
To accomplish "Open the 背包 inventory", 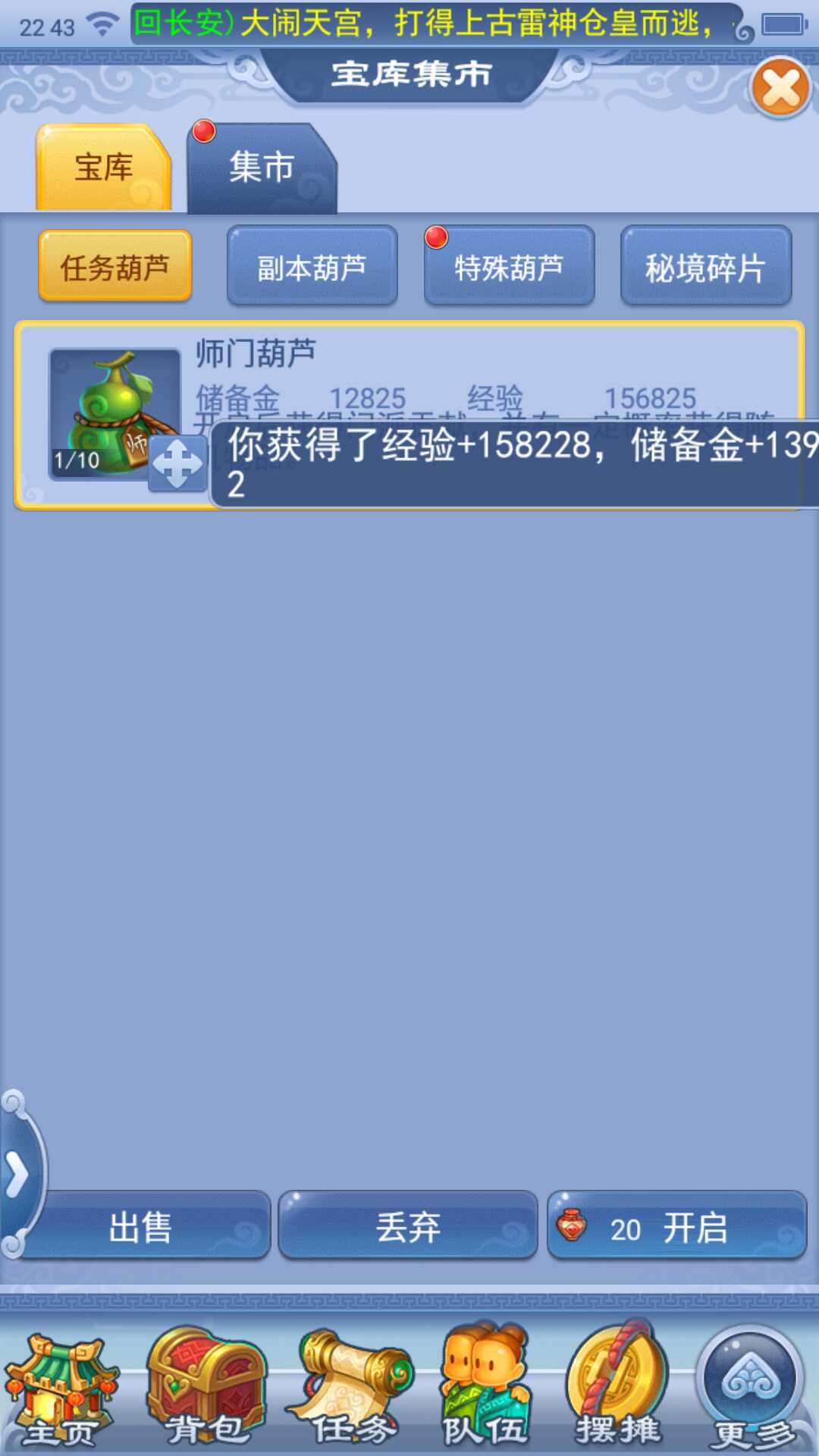I will click(x=205, y=1388).
